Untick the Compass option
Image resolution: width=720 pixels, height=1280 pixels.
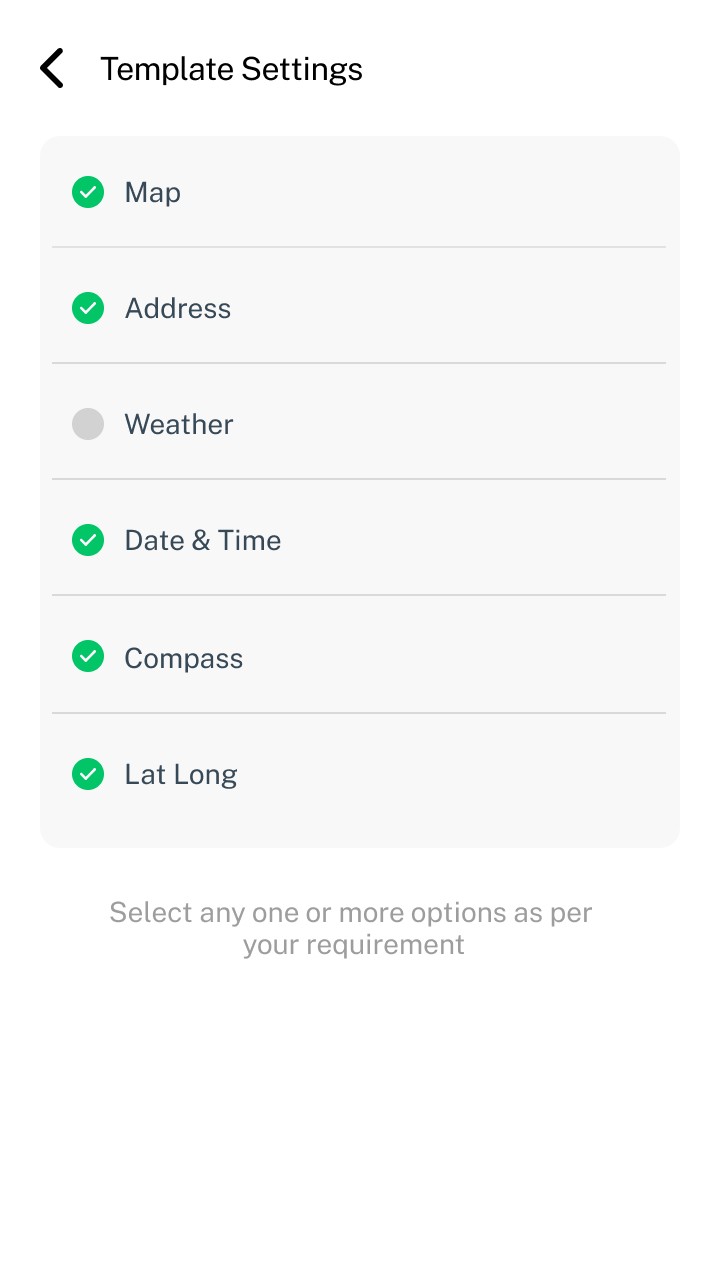click(88, 657)
